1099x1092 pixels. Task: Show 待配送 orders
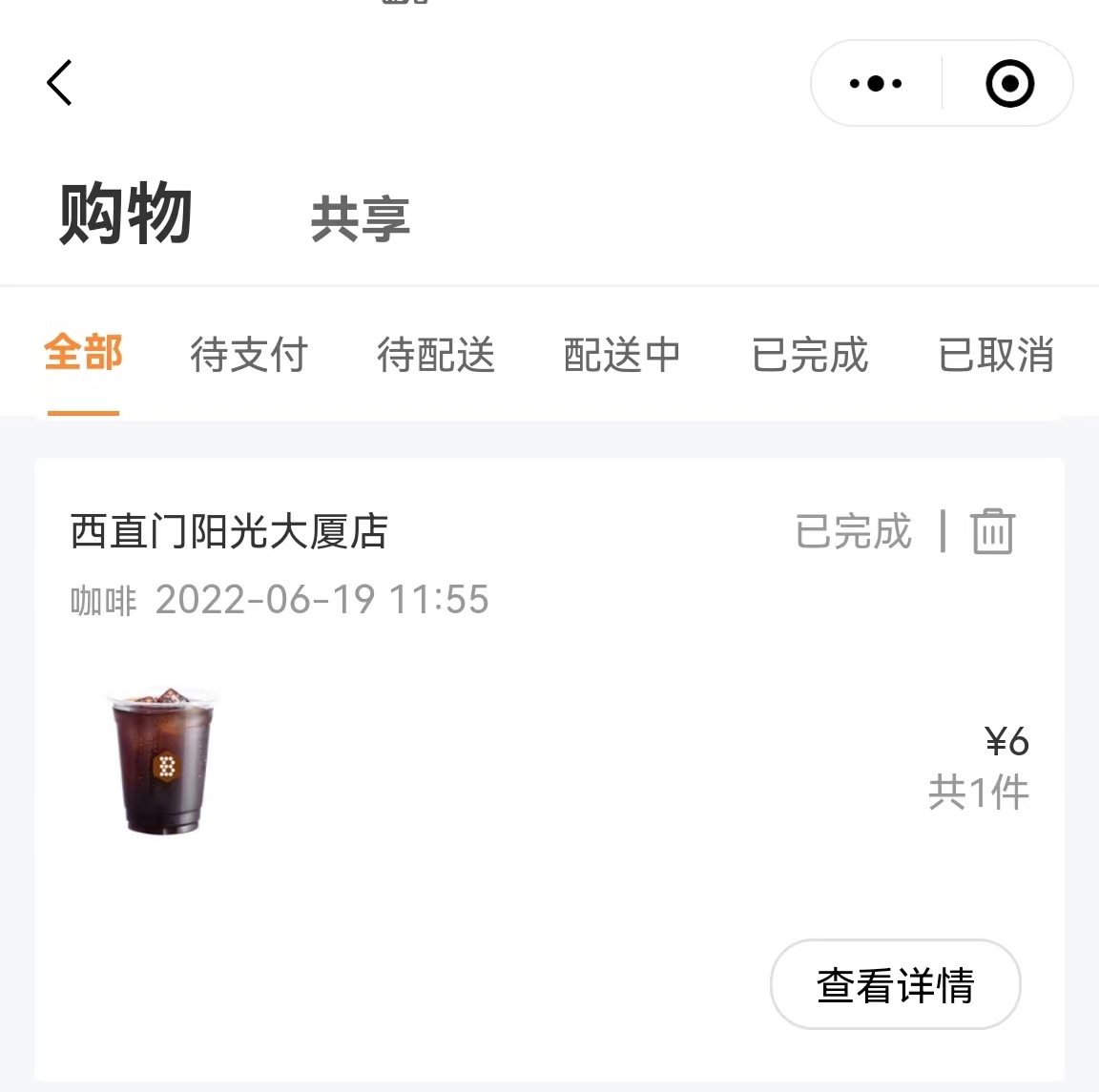tap(436, 355)
